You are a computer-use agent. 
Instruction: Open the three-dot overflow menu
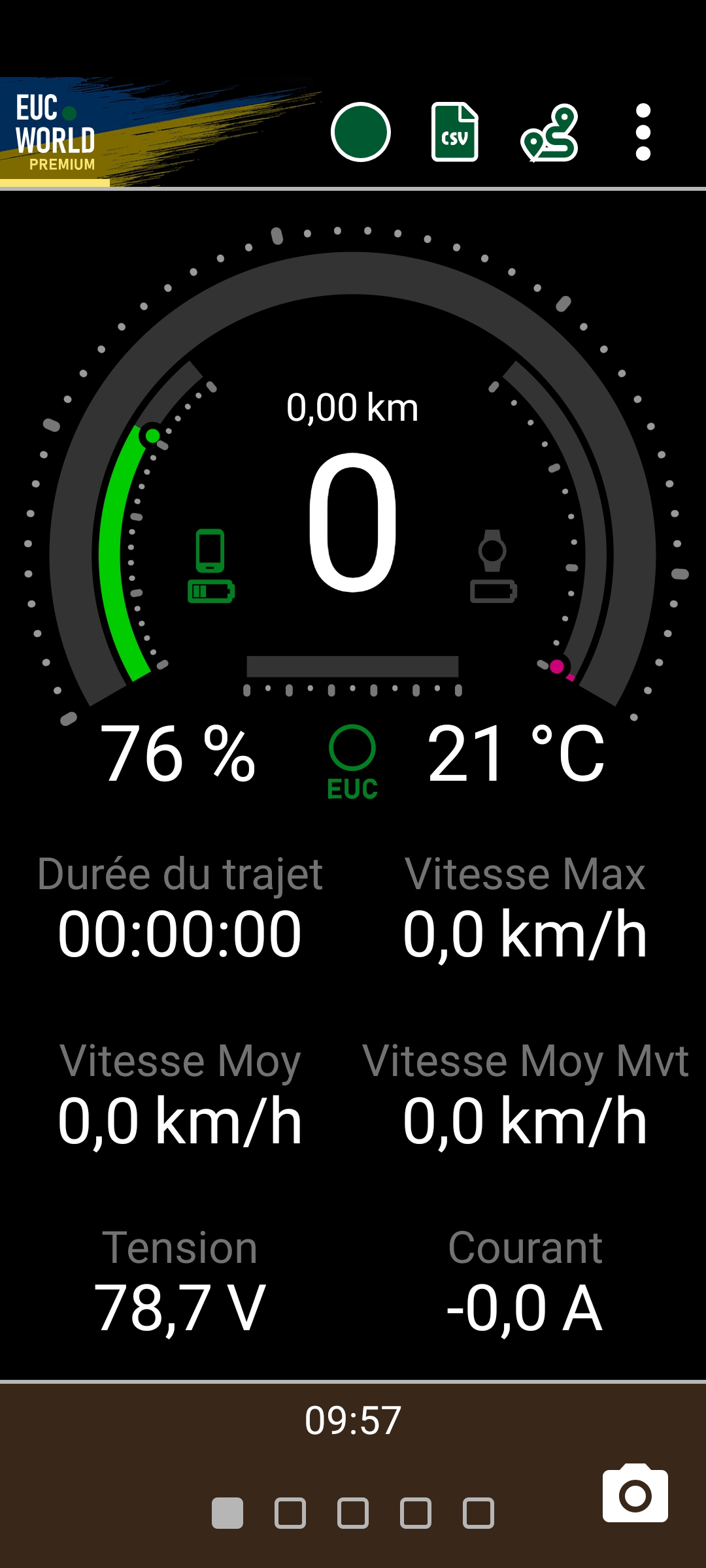(x=643, y=132)
